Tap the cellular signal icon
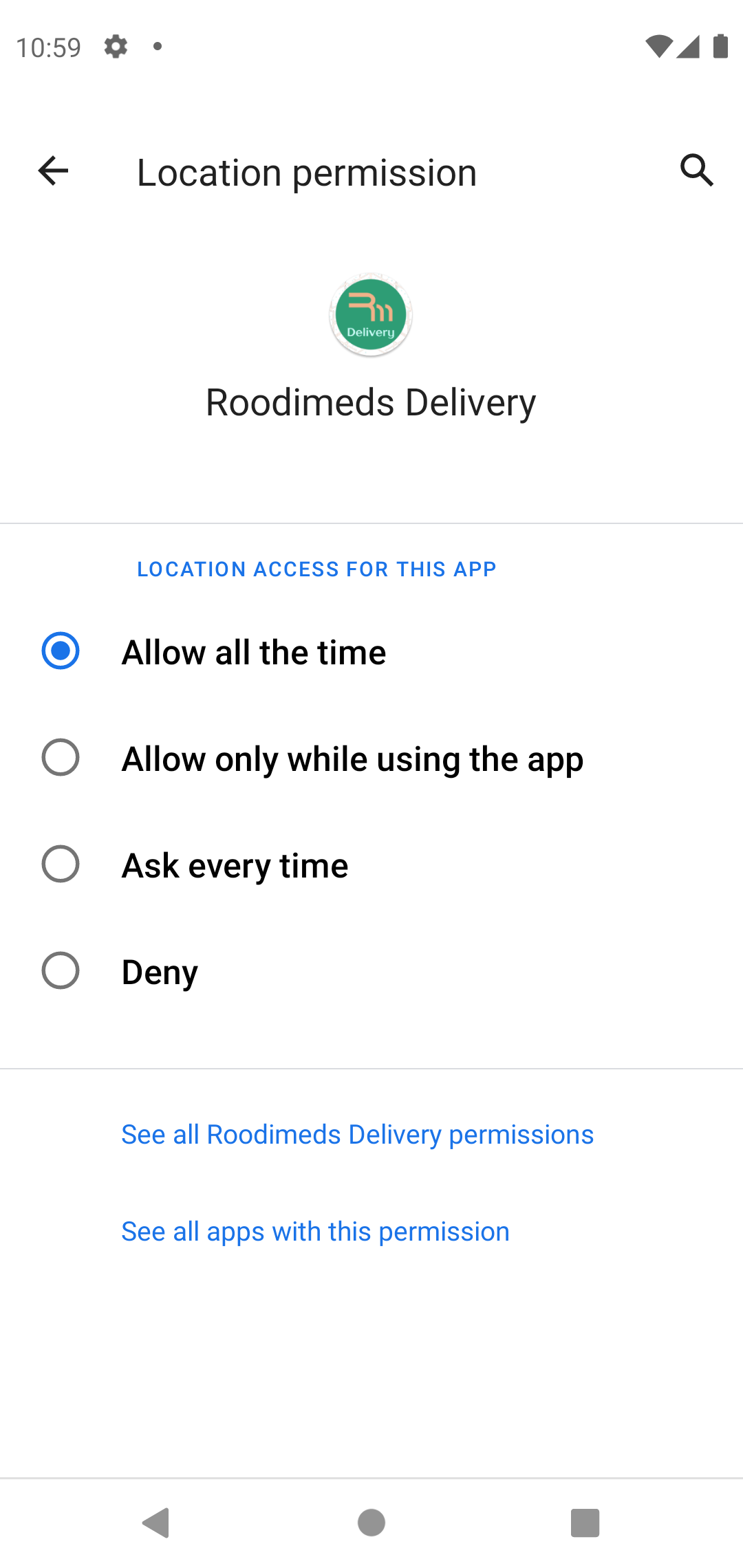This screenshot has width=743, height=1568. point(687,45)
